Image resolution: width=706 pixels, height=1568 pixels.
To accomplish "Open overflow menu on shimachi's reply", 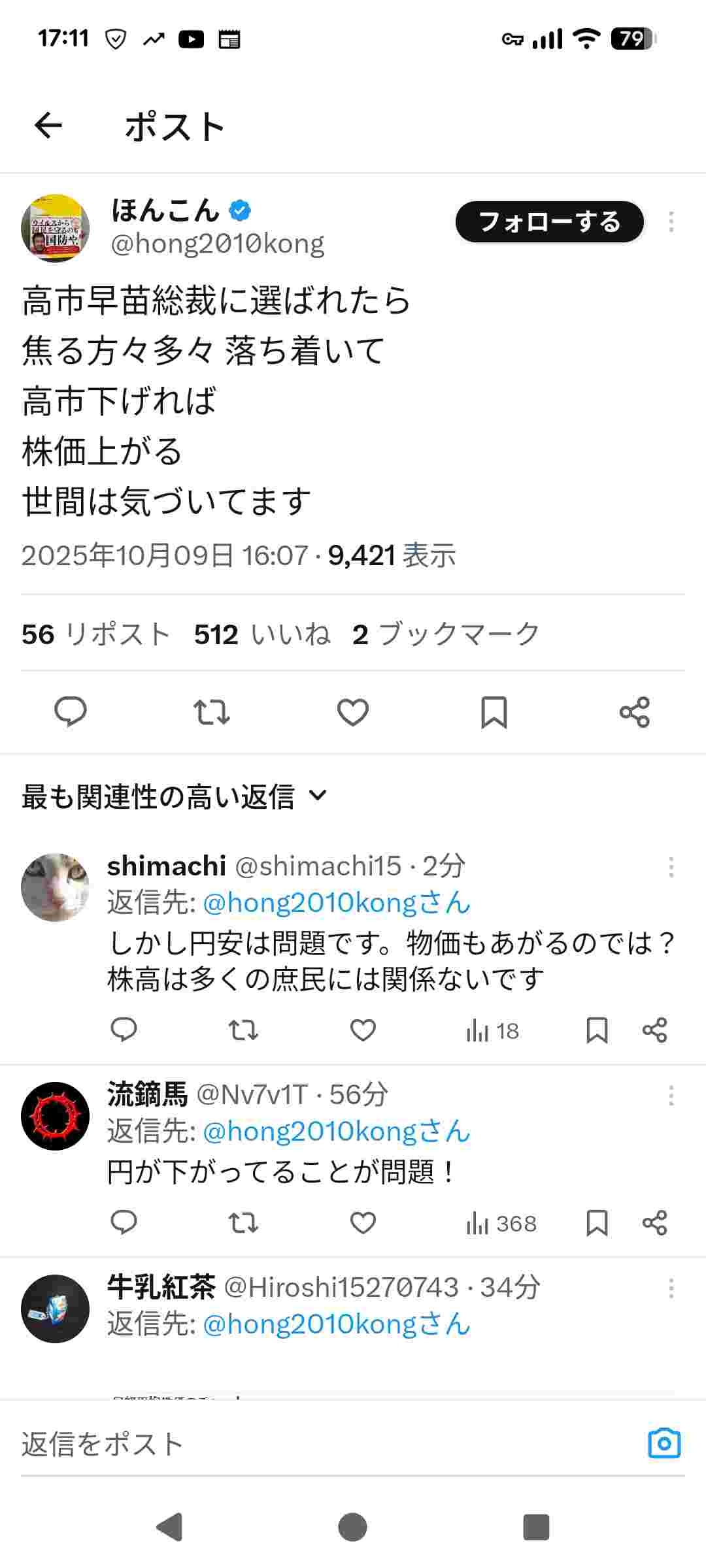I will (x=671, y=867).
